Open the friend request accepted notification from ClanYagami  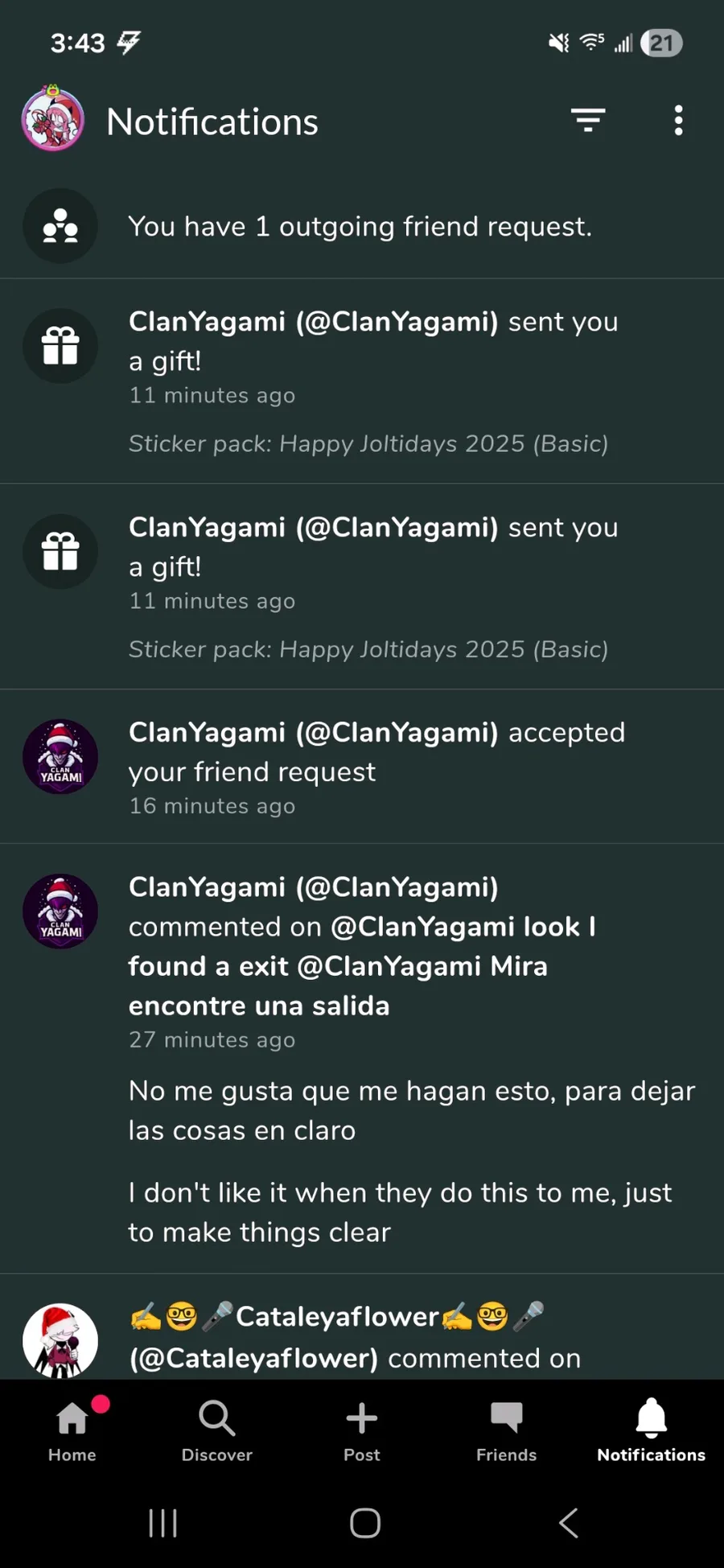(x=362, y=767)
